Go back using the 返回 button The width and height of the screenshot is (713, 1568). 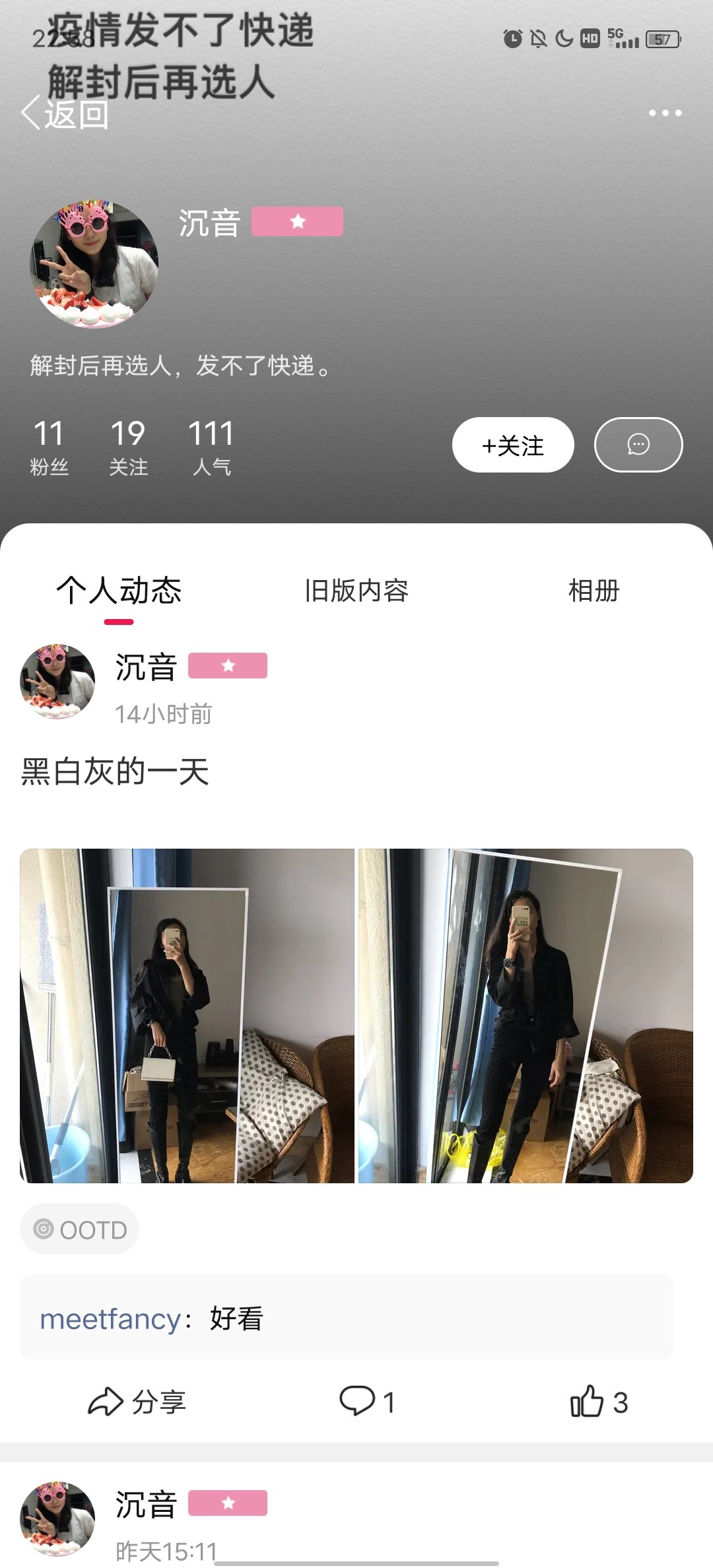point(65,114)
